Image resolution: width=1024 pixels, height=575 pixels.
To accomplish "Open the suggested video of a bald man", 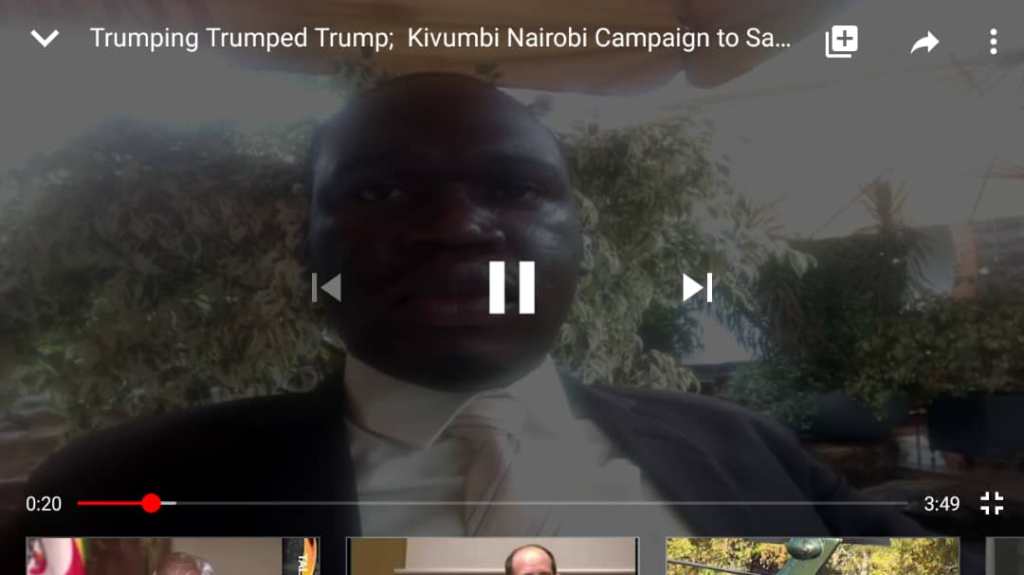I will [x=492, y=557].
